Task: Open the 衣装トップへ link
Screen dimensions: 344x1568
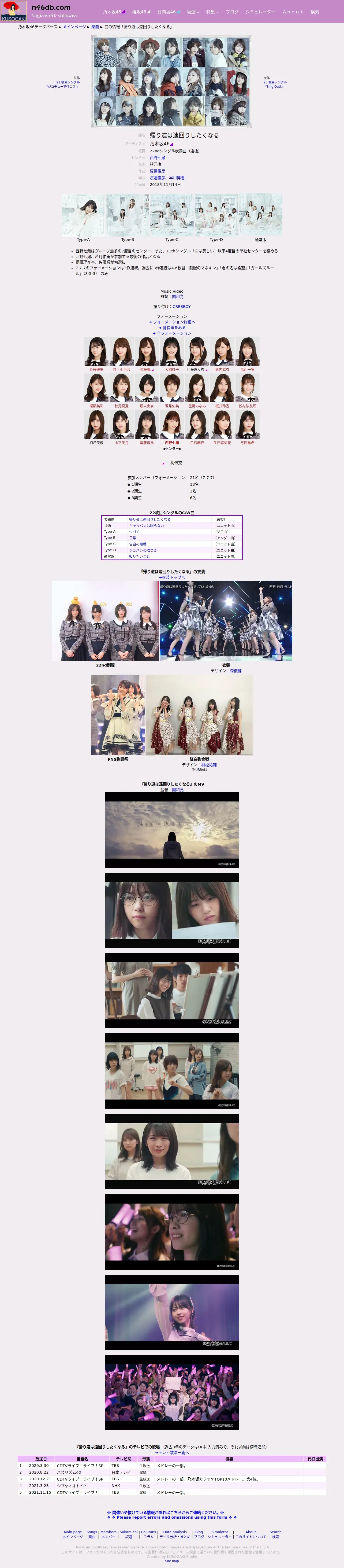Action: [x=172, y=577]
